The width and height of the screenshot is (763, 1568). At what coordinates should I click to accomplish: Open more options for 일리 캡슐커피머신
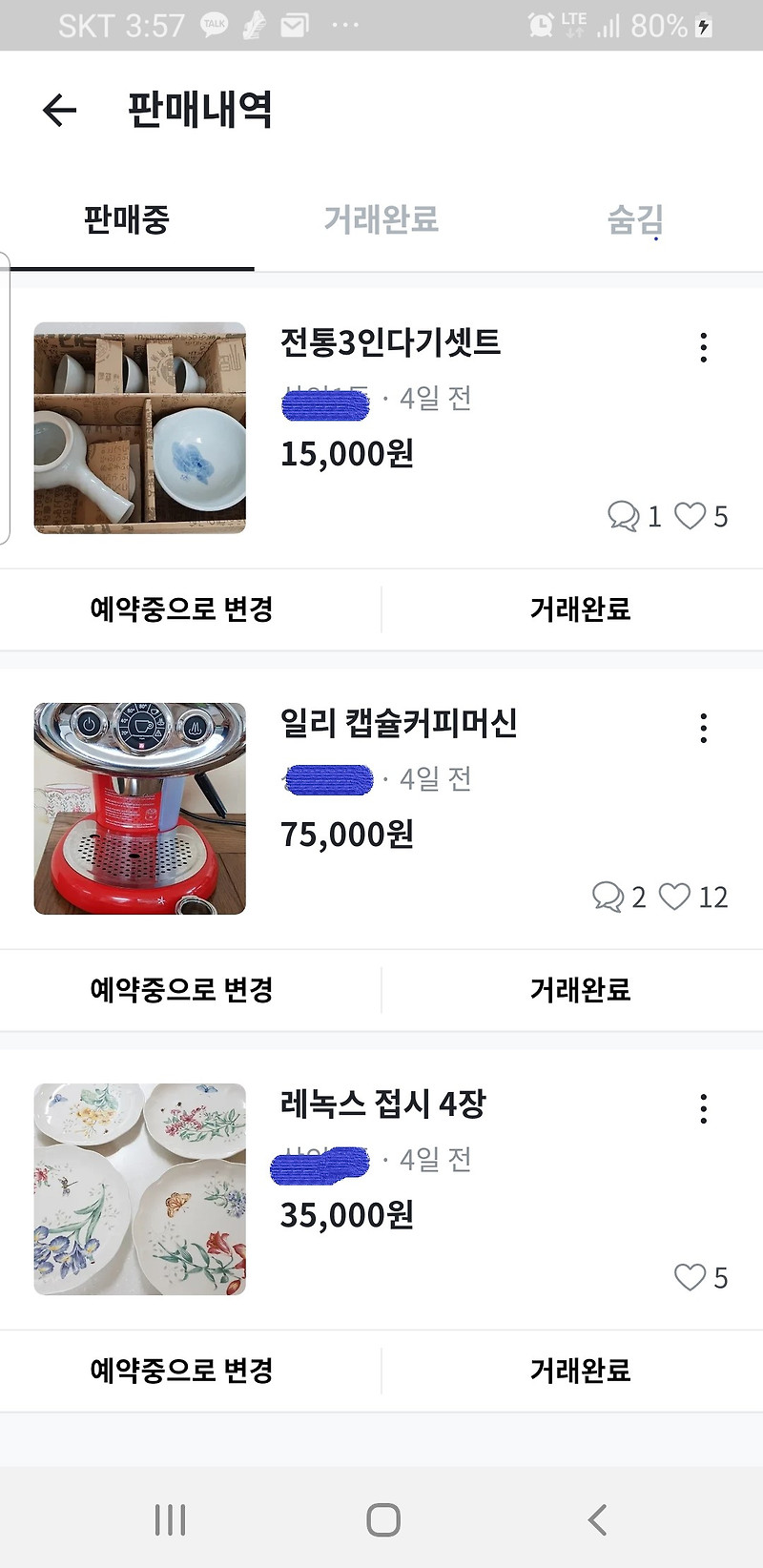(x=704, y=728)
